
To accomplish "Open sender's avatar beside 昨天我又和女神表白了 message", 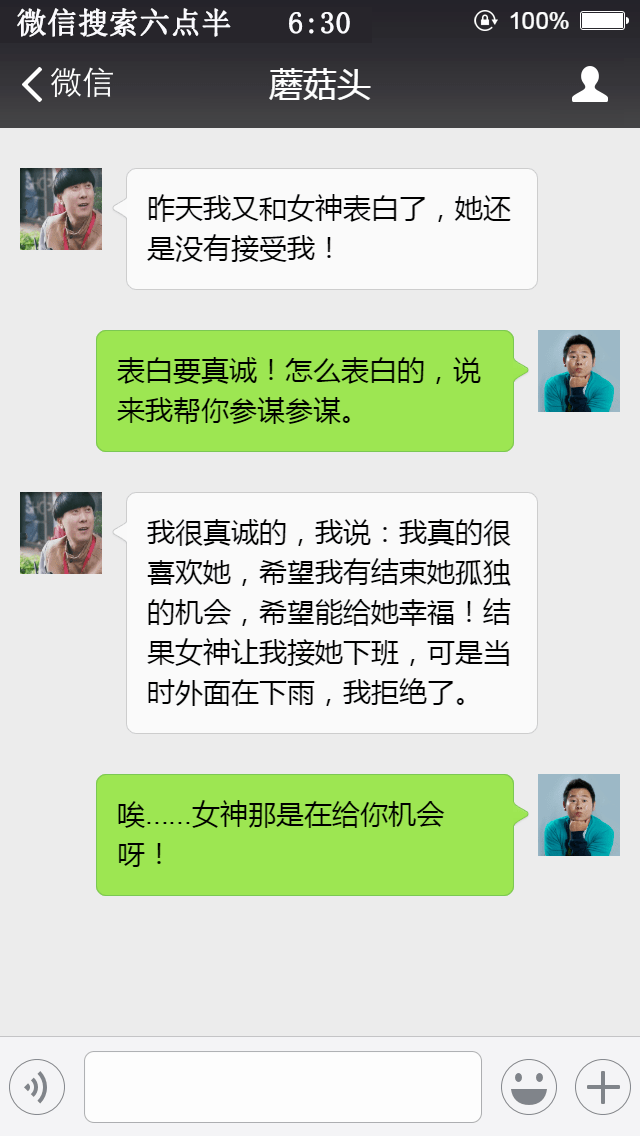I will [61, 209].
